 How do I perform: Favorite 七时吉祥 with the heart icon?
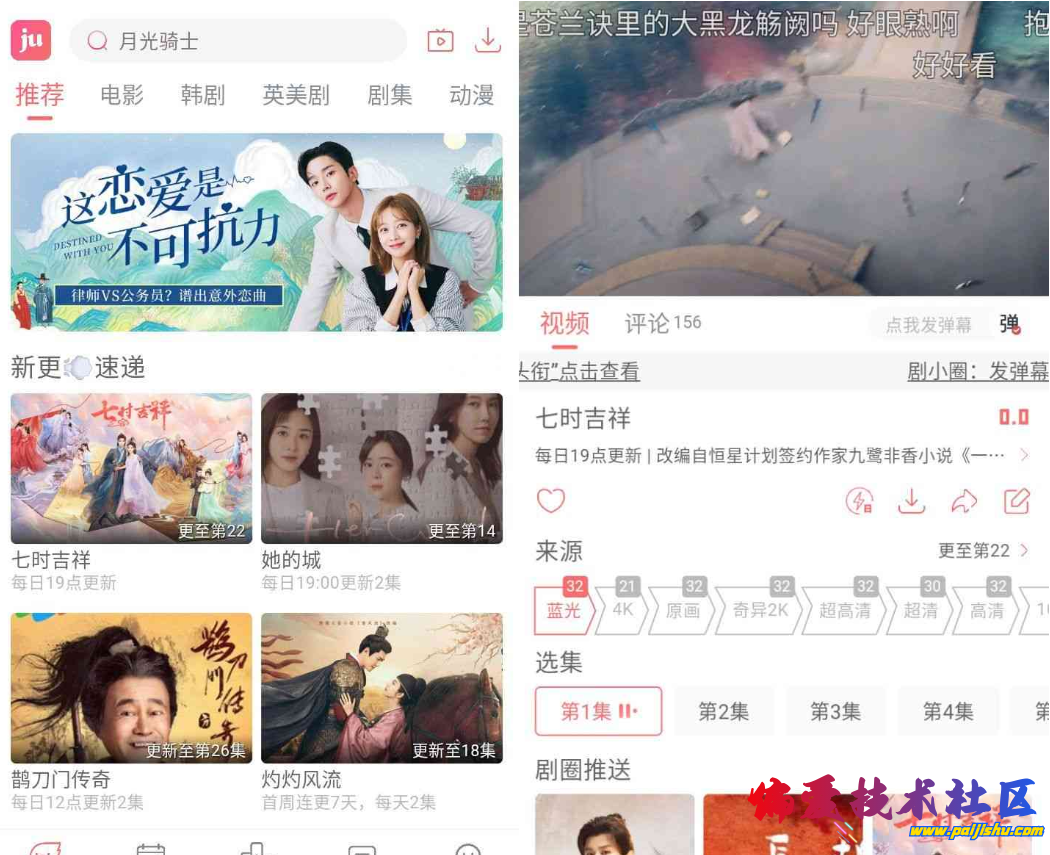pos(551,500)
